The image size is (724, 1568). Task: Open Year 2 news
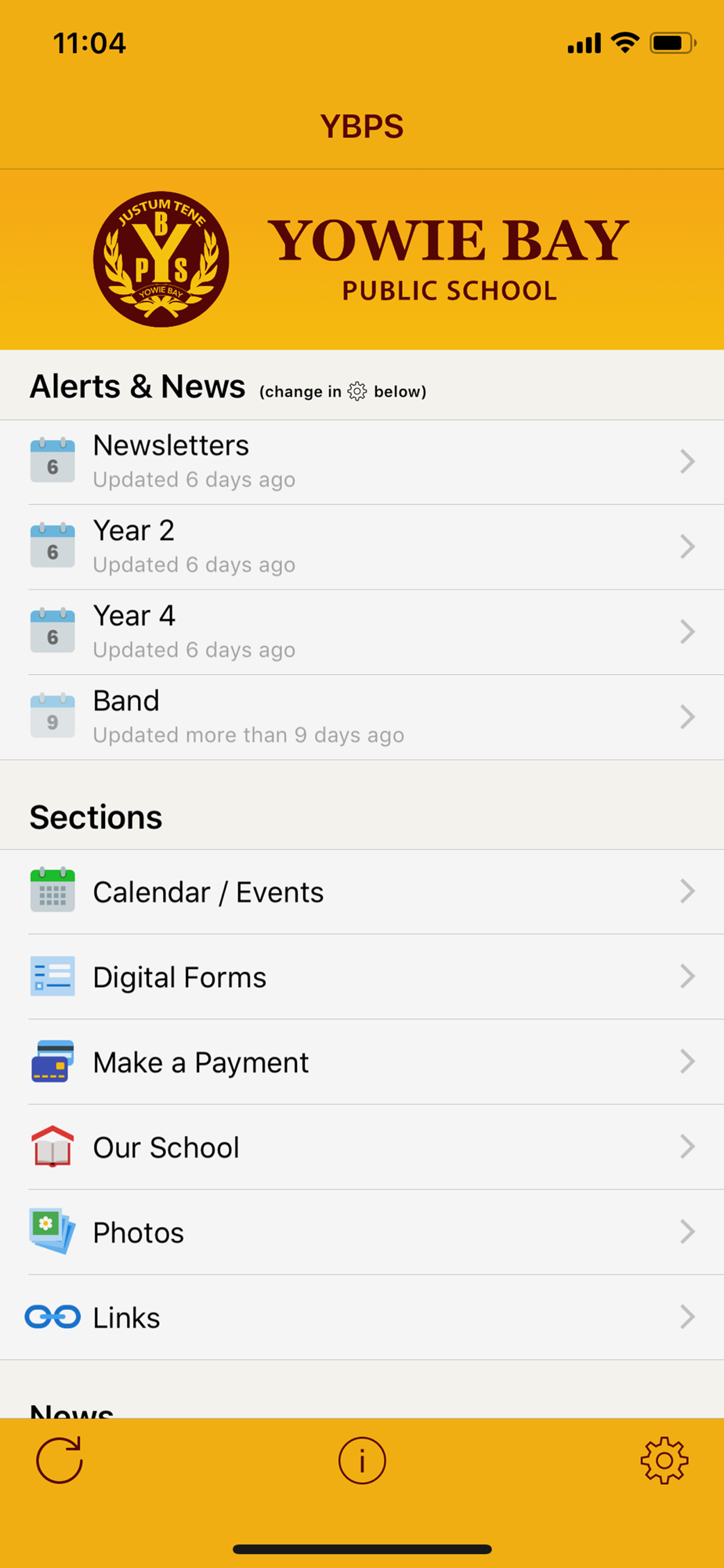tap(362, 547)
